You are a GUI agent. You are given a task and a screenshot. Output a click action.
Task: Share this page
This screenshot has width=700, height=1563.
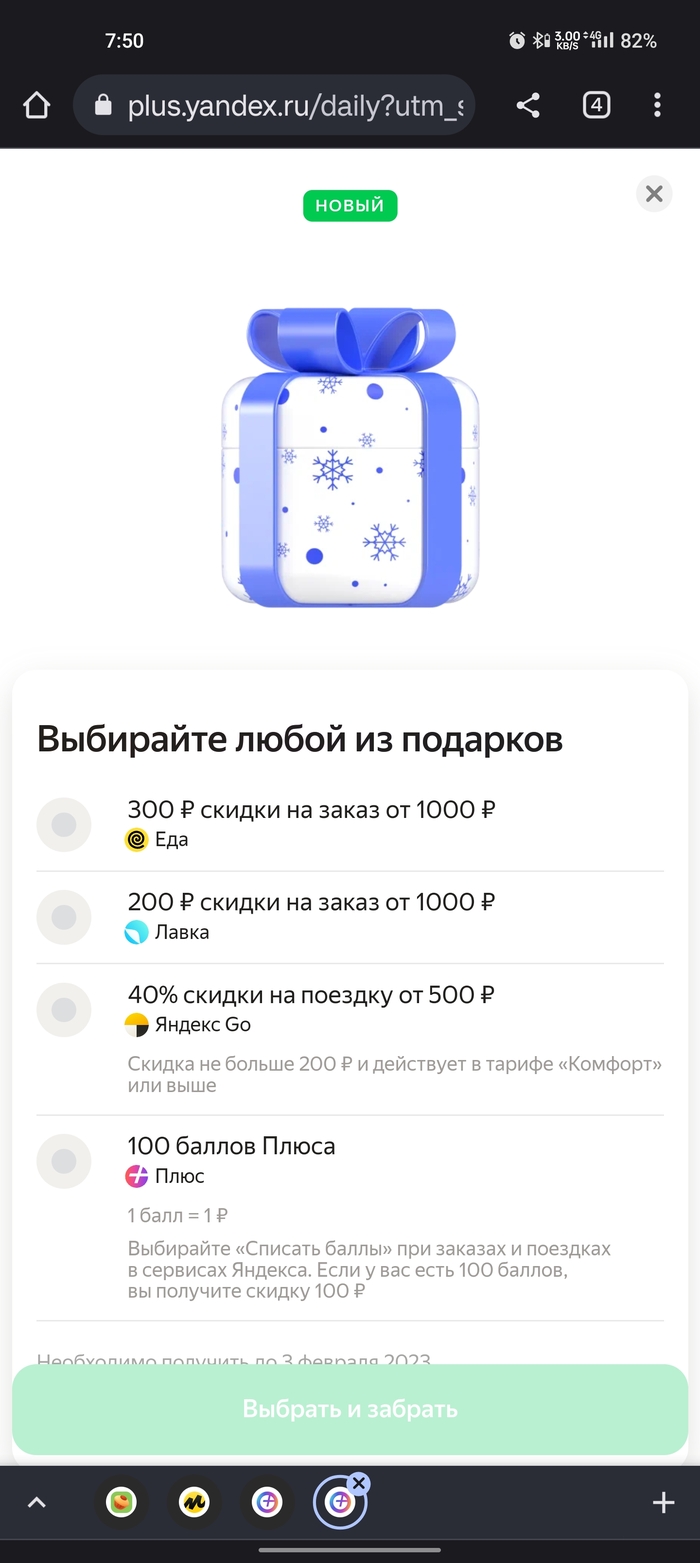[528, 105]
